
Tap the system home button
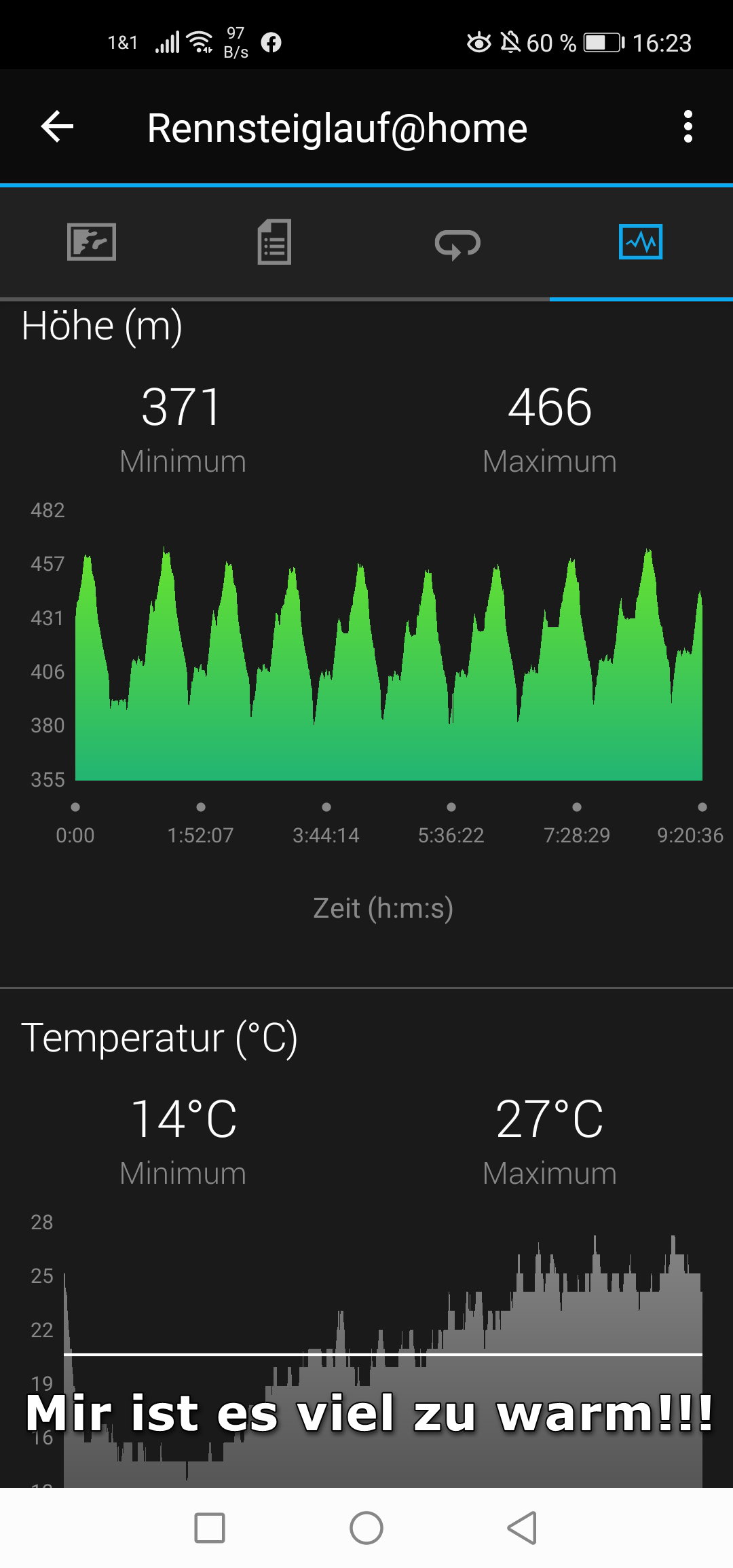point(366,1528)
